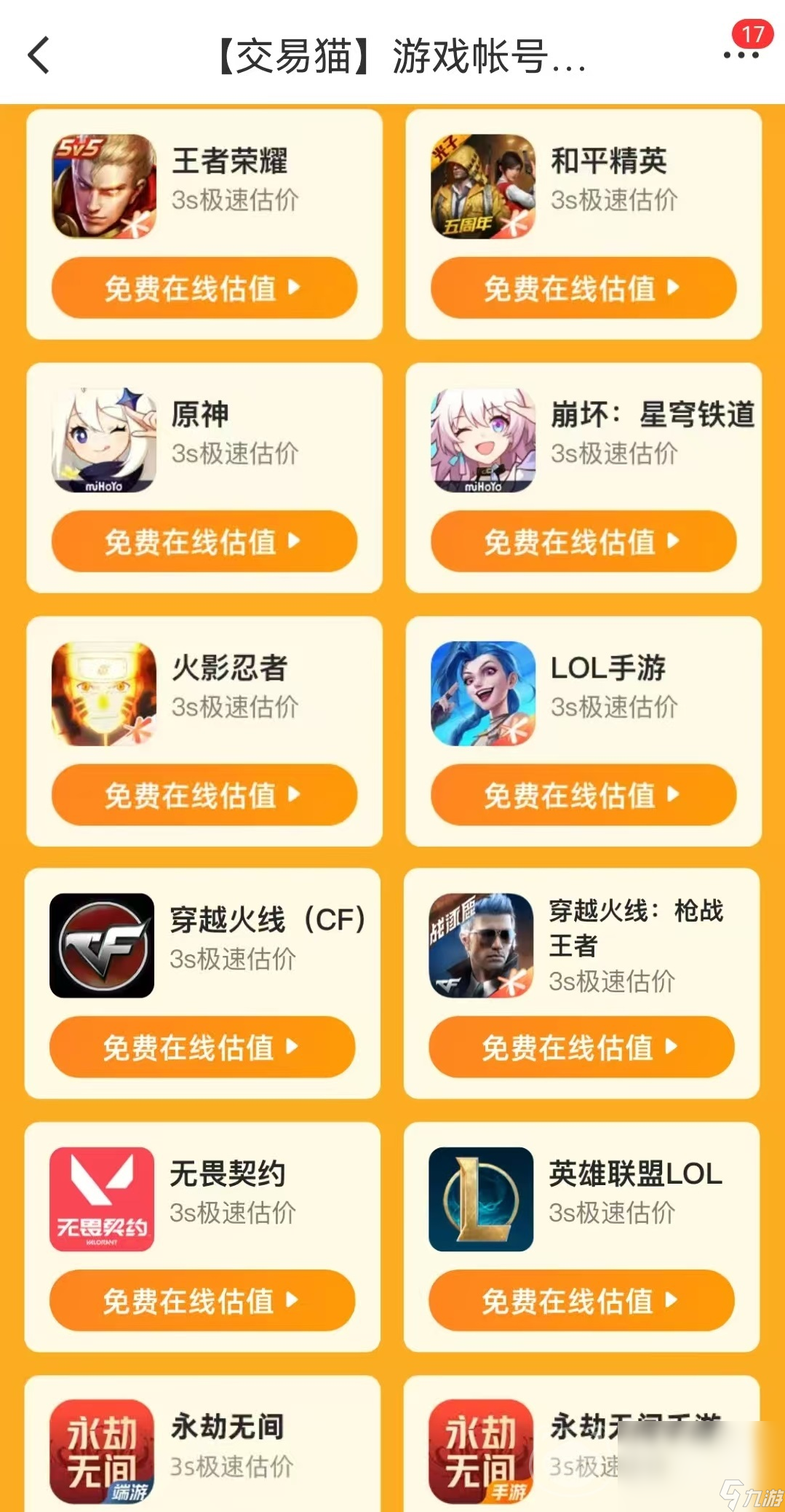Select the 永劫无间手游 game icon
Image resolution: width=785 pixels, height=1512 pixels.
pos(480,1452)
